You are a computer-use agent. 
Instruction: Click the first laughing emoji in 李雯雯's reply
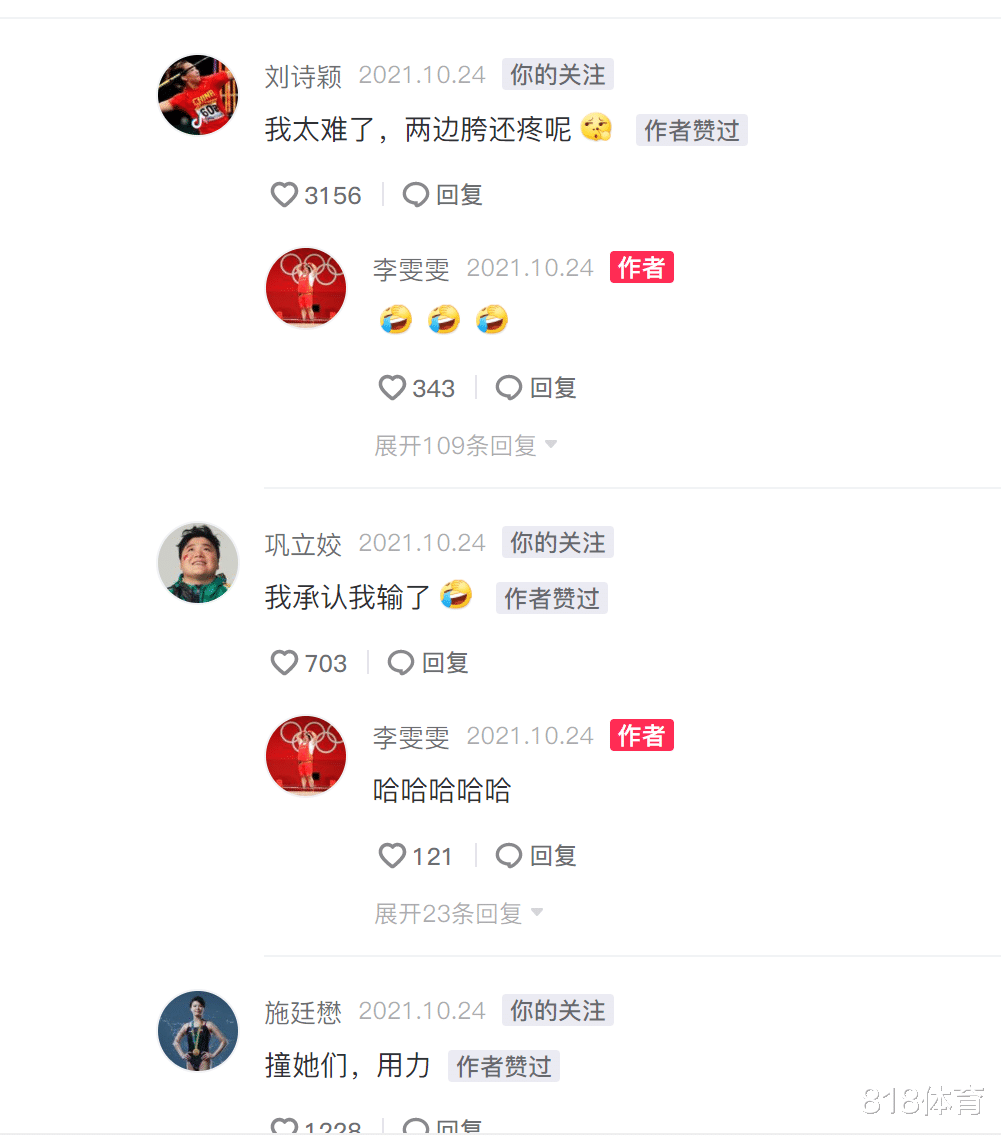click(x=395, y=320)
